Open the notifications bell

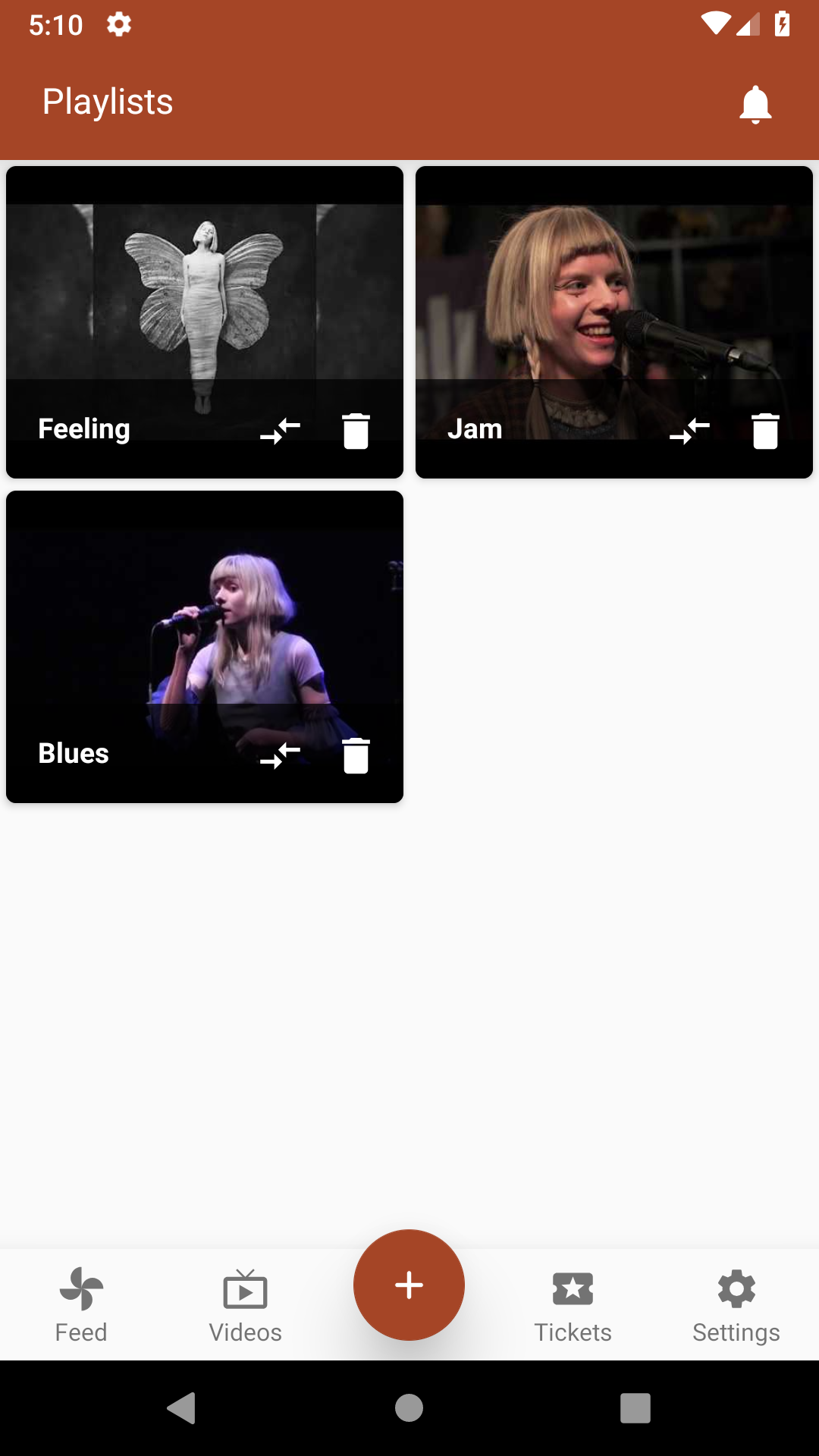pyautogui.click(x=755, y=104)
